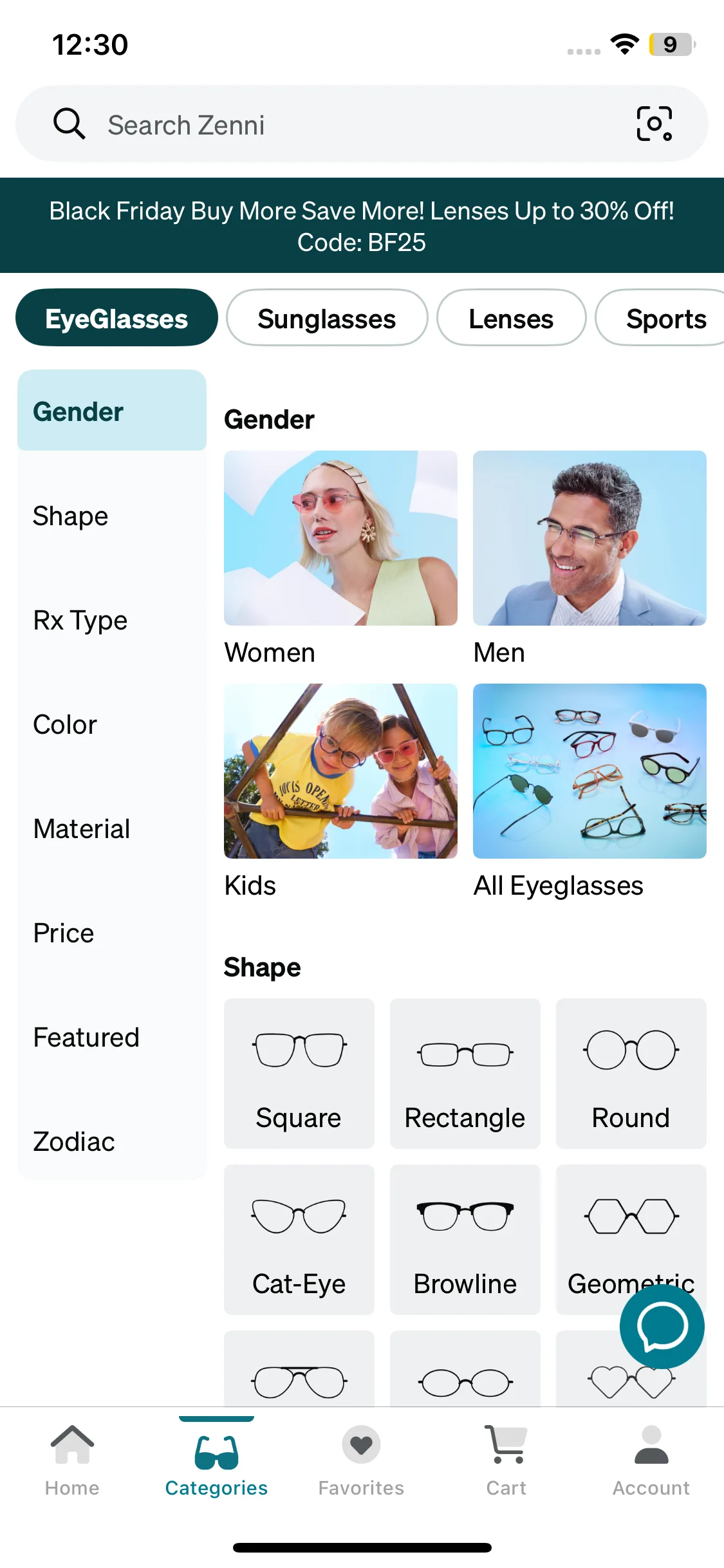Screen dimensions: 724x1568
Task: Pick the Square frame shape
Action: 299,1073
